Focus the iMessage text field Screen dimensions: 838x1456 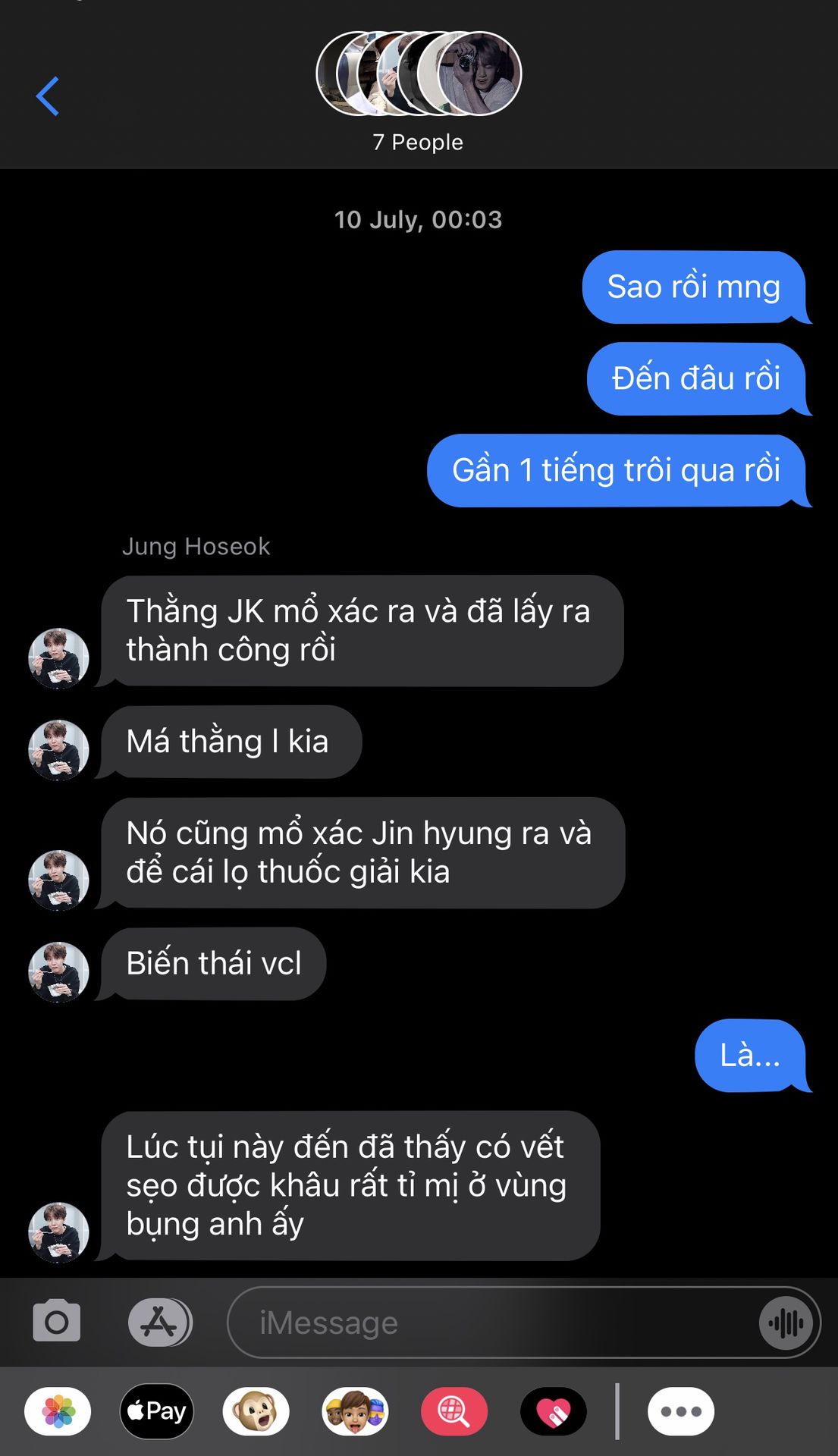493,1323
